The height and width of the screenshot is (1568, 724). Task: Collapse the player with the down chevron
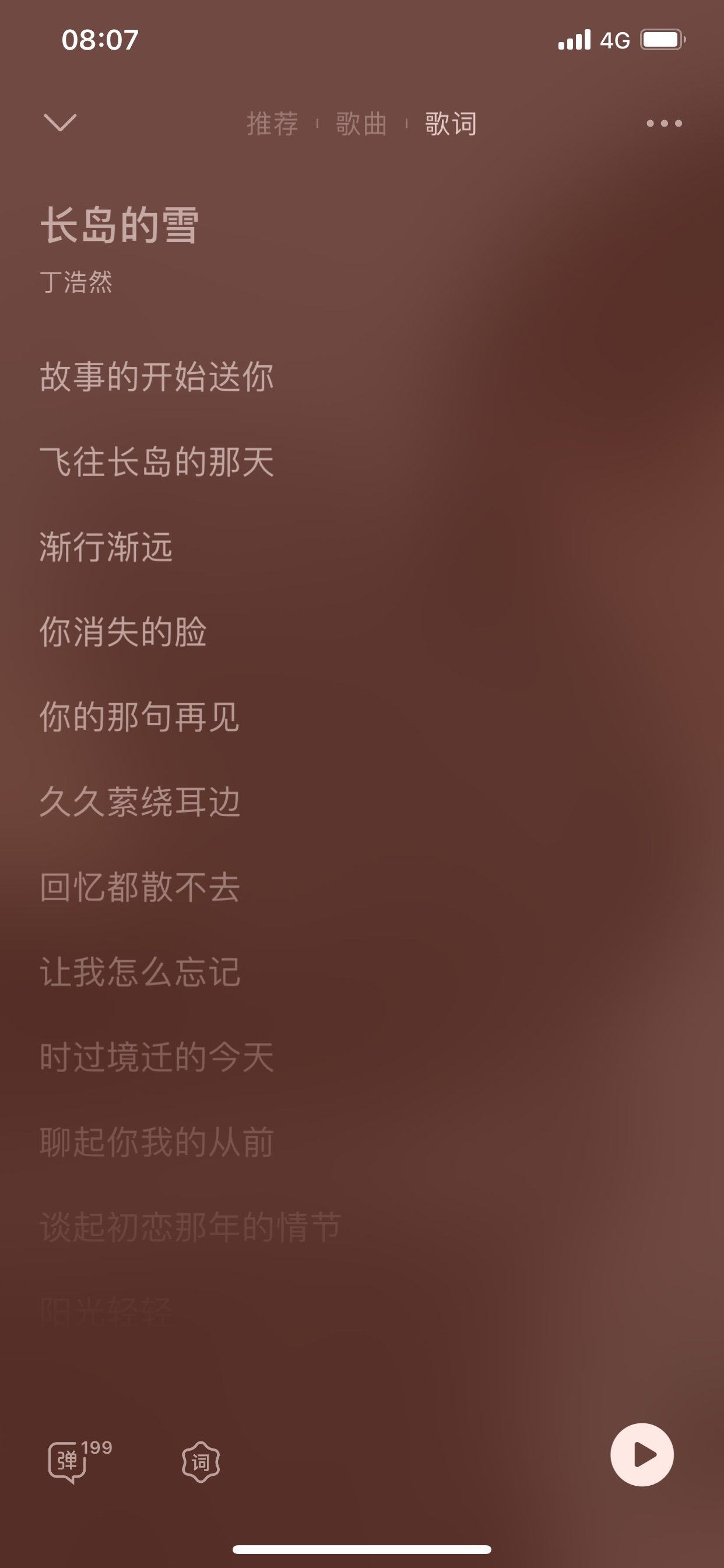pyautogui.click(x=60, y=123)
